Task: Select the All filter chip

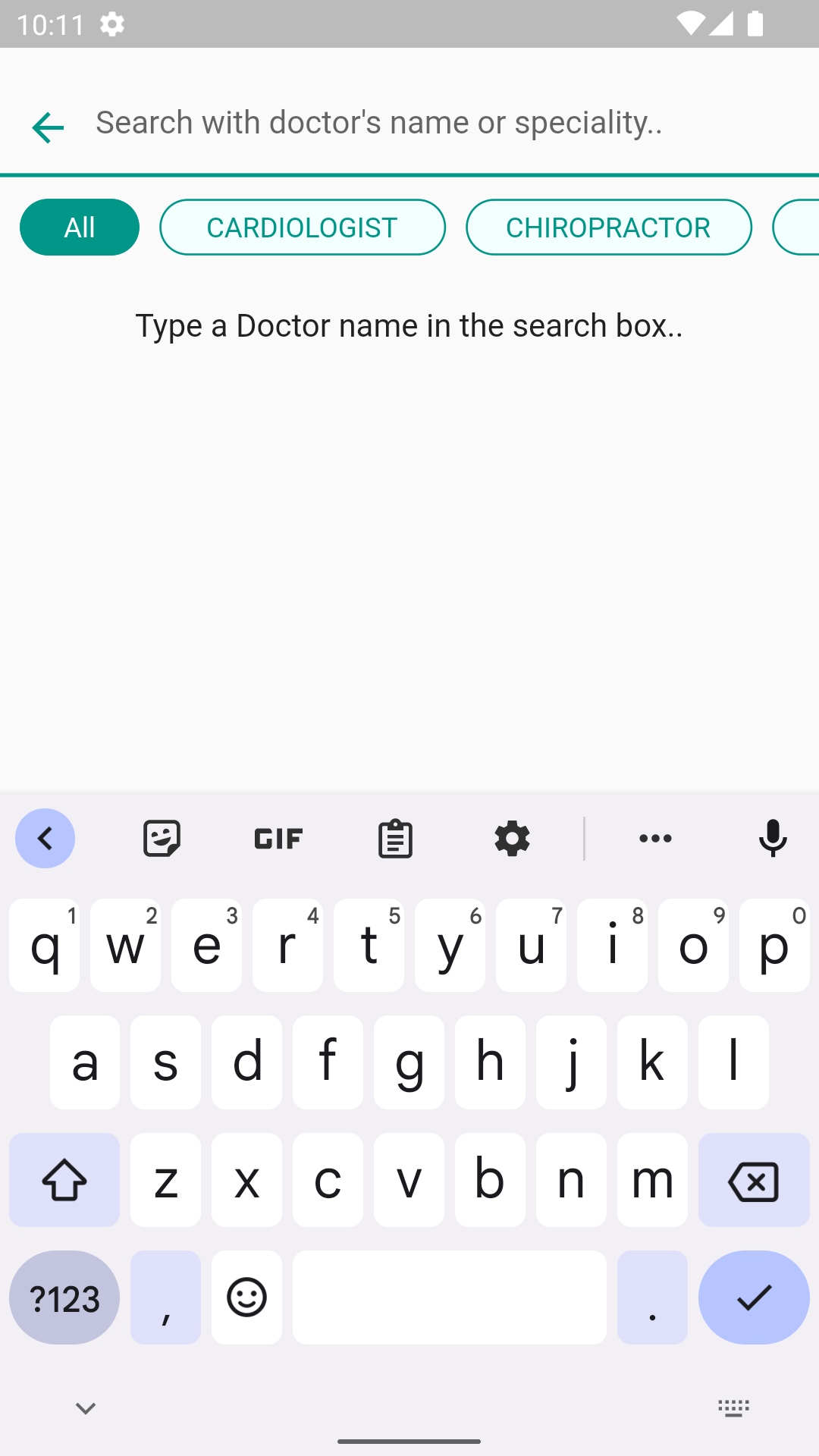Action: tap(80, 227)
